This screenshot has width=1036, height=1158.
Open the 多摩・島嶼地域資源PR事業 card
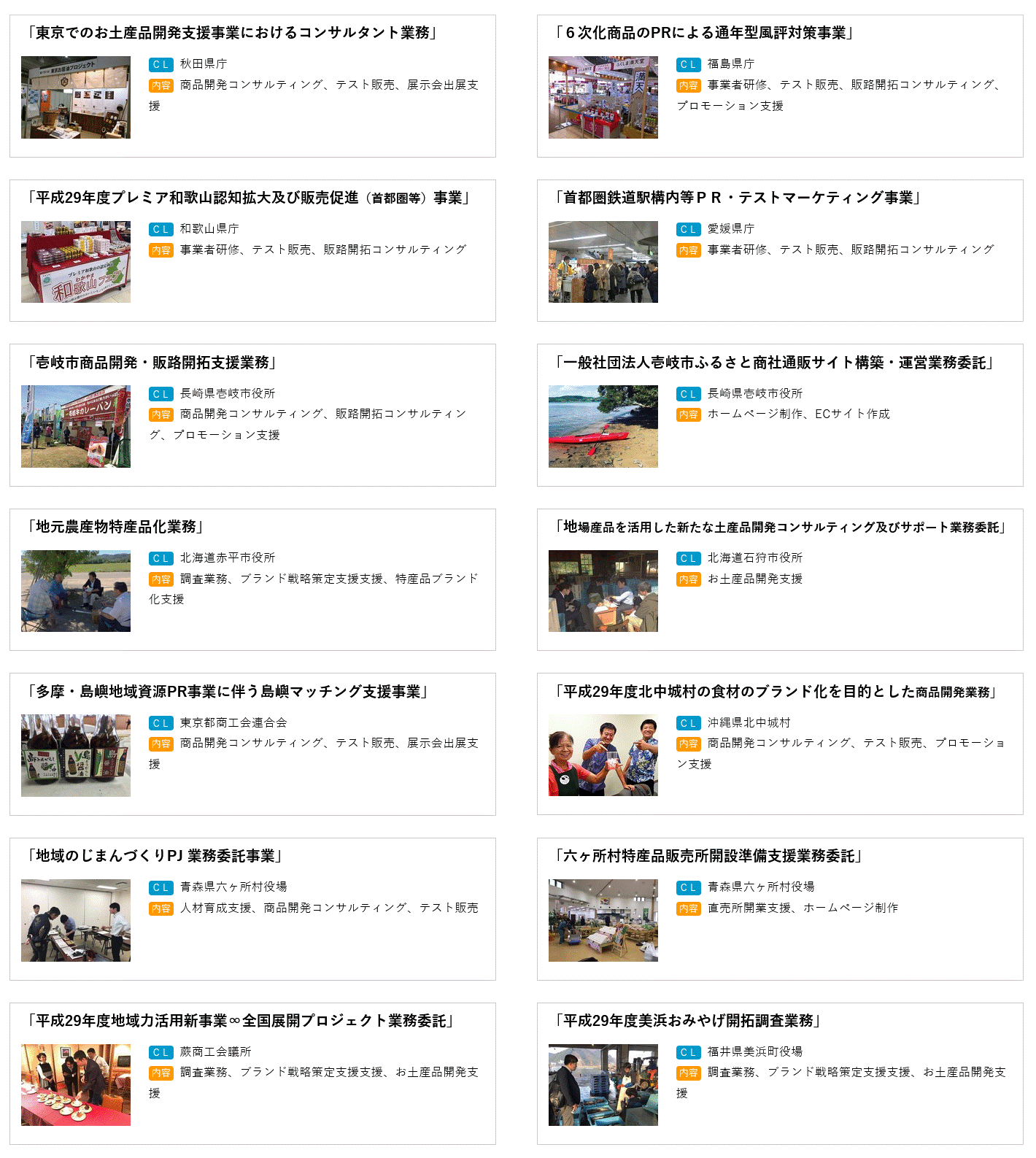(x=252, y=744)
